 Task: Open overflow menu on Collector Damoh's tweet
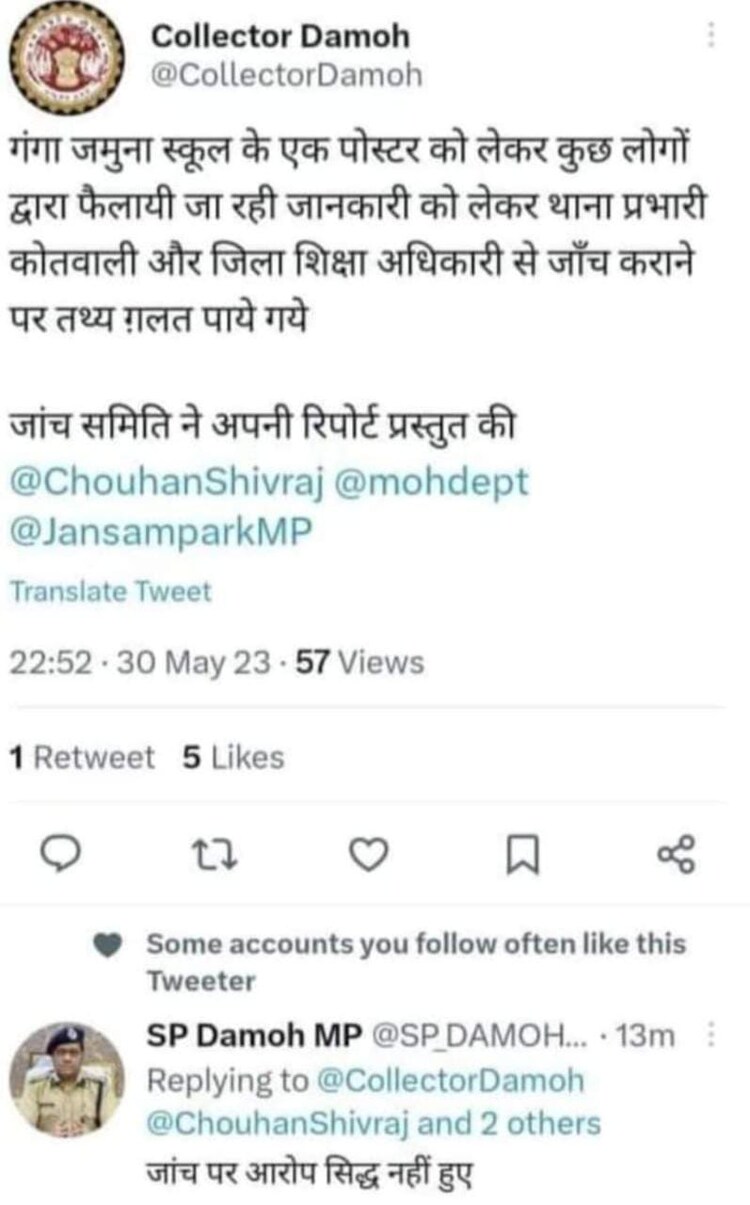point(712,36)
